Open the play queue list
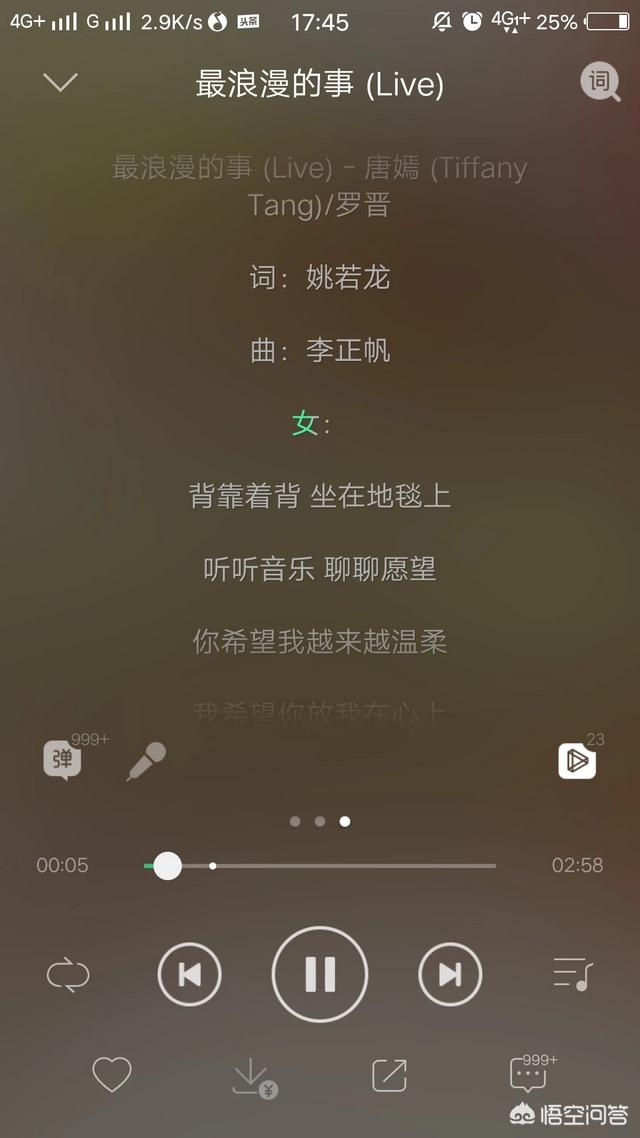The height and width of the screenshot is (1138, 640). click(573, 974)
